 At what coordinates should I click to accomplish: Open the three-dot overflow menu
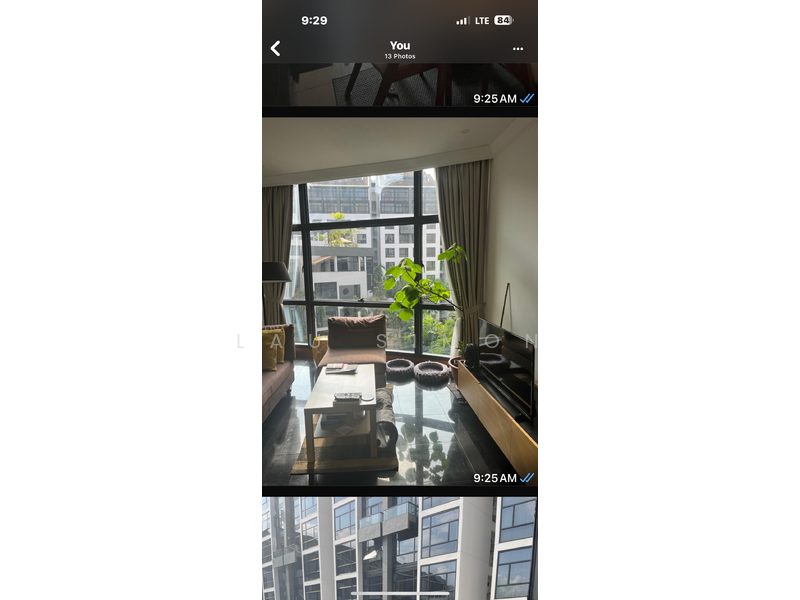tap(518, 49)
